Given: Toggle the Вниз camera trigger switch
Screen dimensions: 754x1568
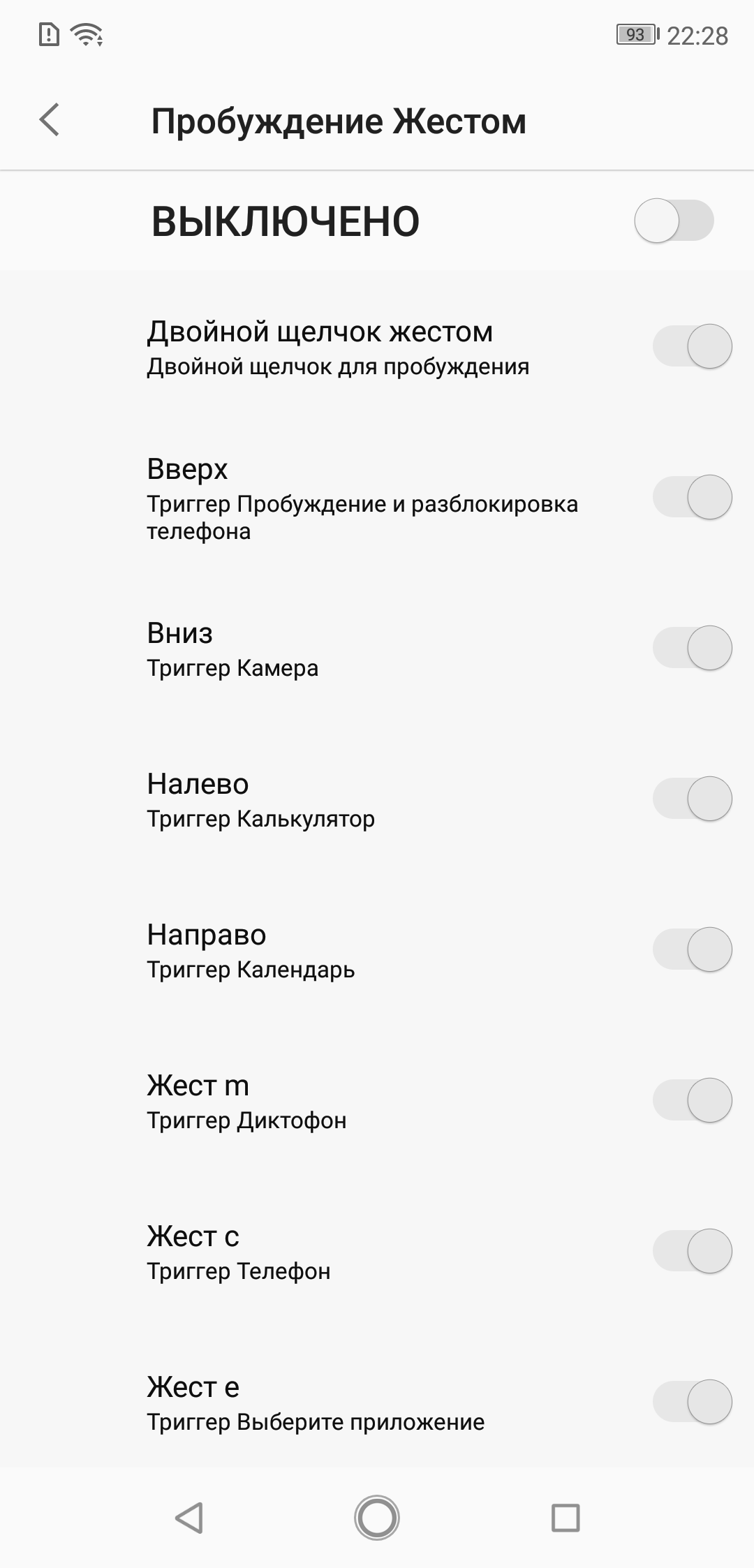Looking at the screenshot, I should pyautogui.click(x=692, y=648).
